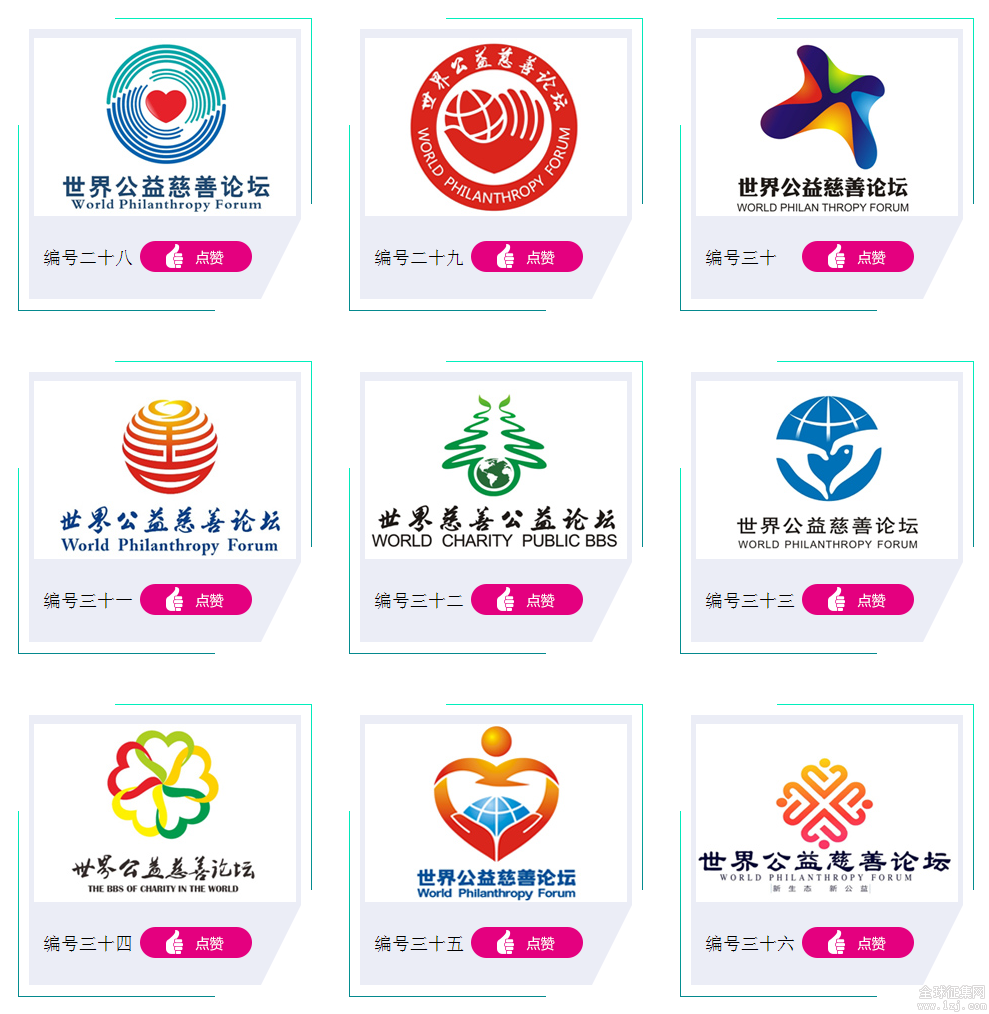989x1014 pixels.
Task: Open the 编号二十八 logo image
Action: (165, 126)
